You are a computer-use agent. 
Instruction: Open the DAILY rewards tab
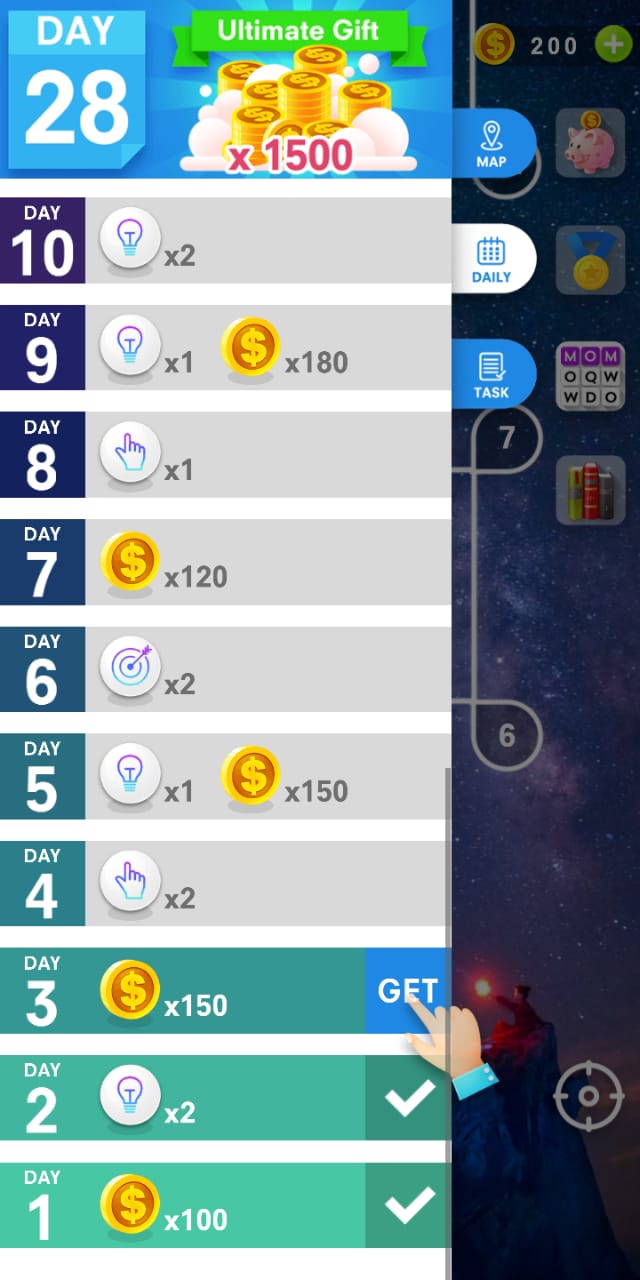(x=492, y=259)
